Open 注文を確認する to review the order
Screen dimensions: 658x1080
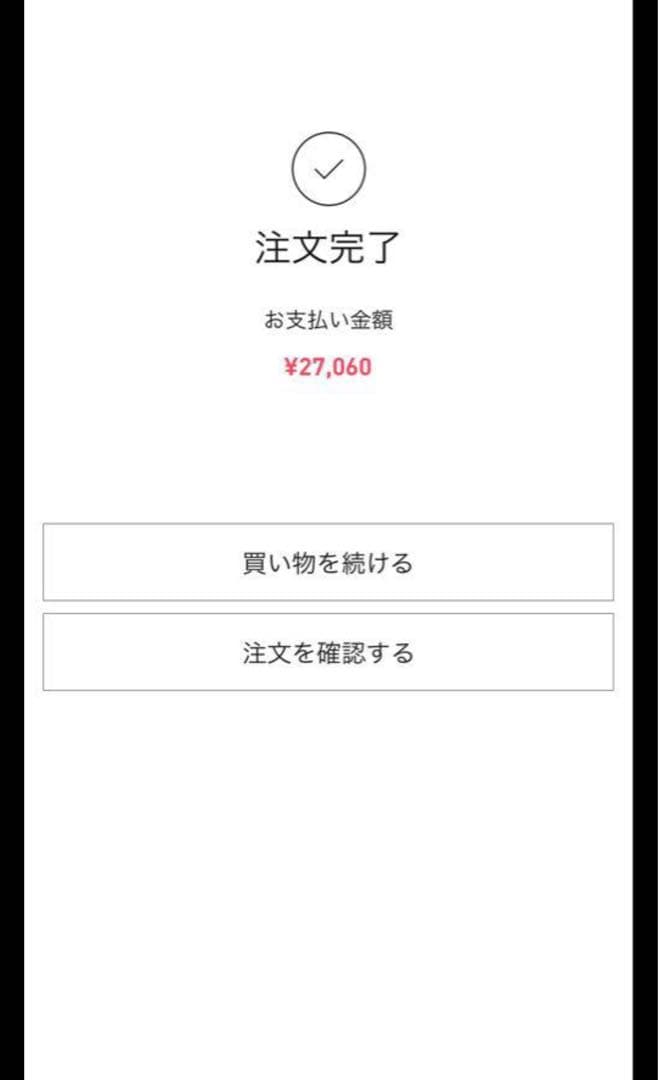point(328,652)
